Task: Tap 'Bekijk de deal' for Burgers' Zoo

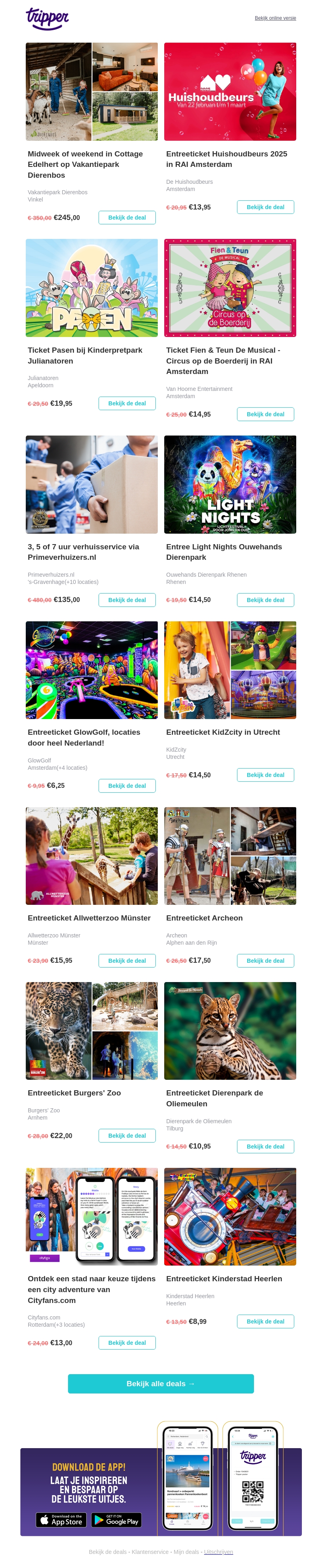Action: click(127, 1136)
